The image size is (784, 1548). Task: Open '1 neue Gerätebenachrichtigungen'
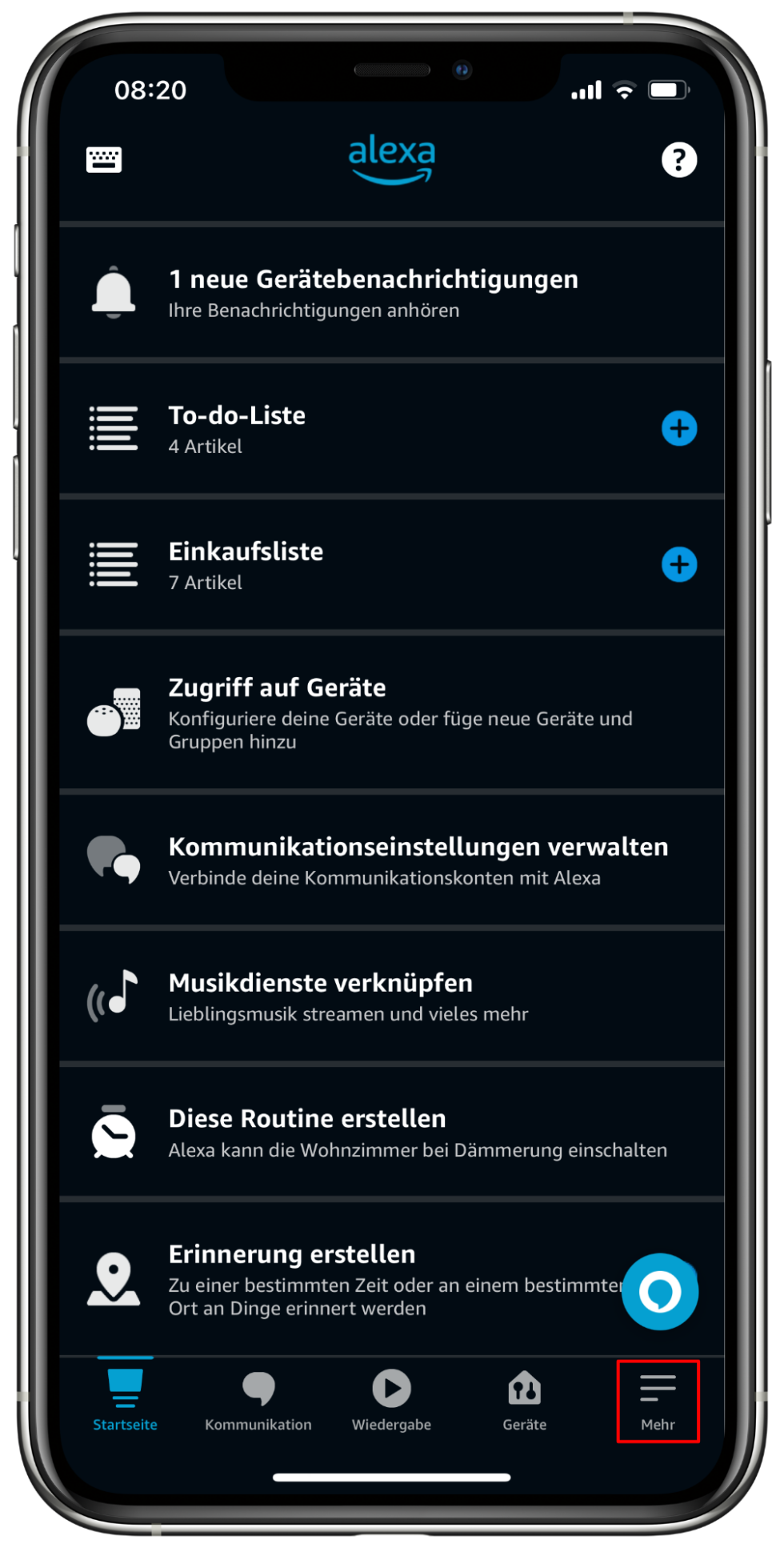373,292
